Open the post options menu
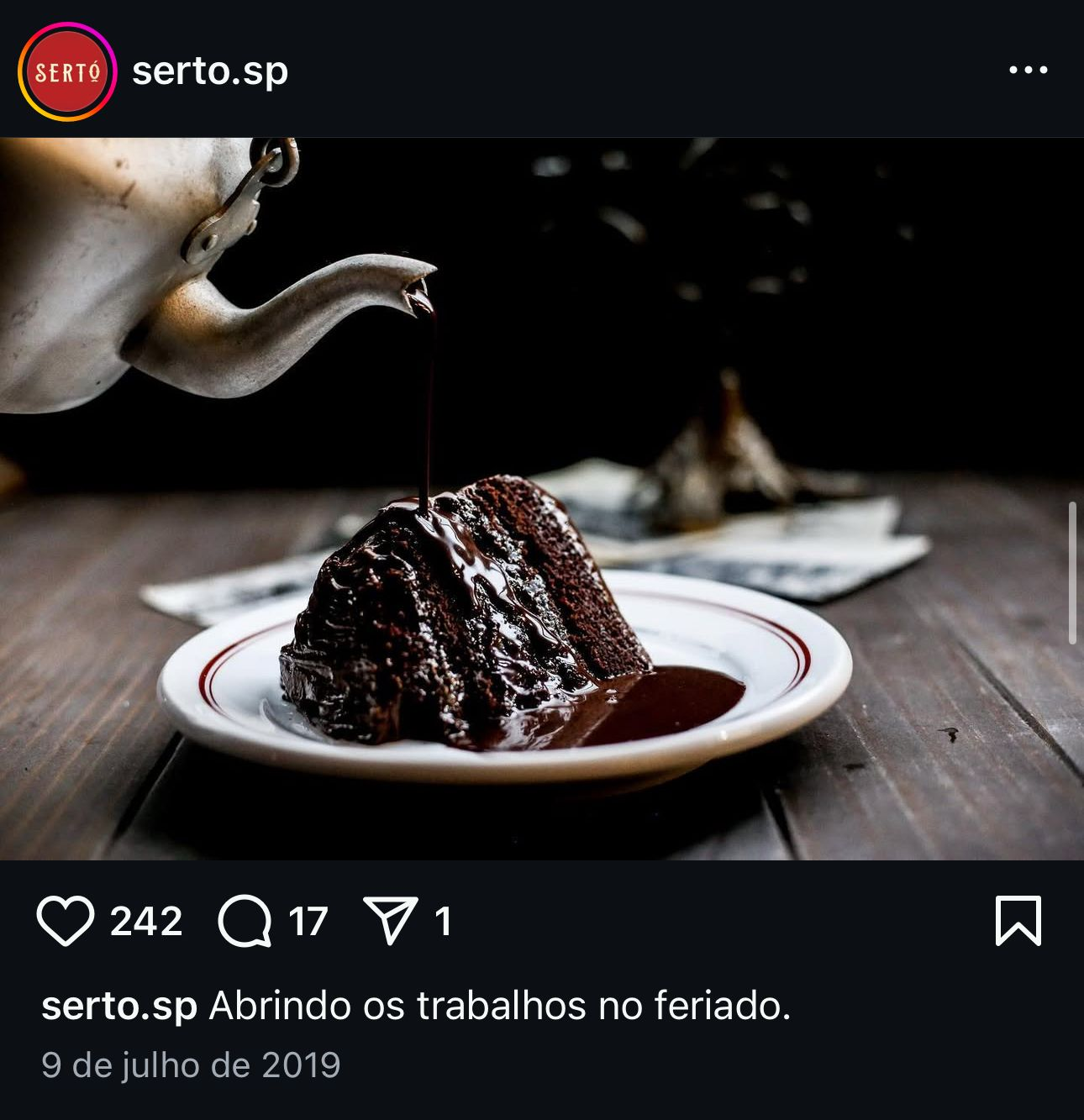Image resolution: width=1084 pixels, height=1120 pixels. click(x=1028, y=71)
